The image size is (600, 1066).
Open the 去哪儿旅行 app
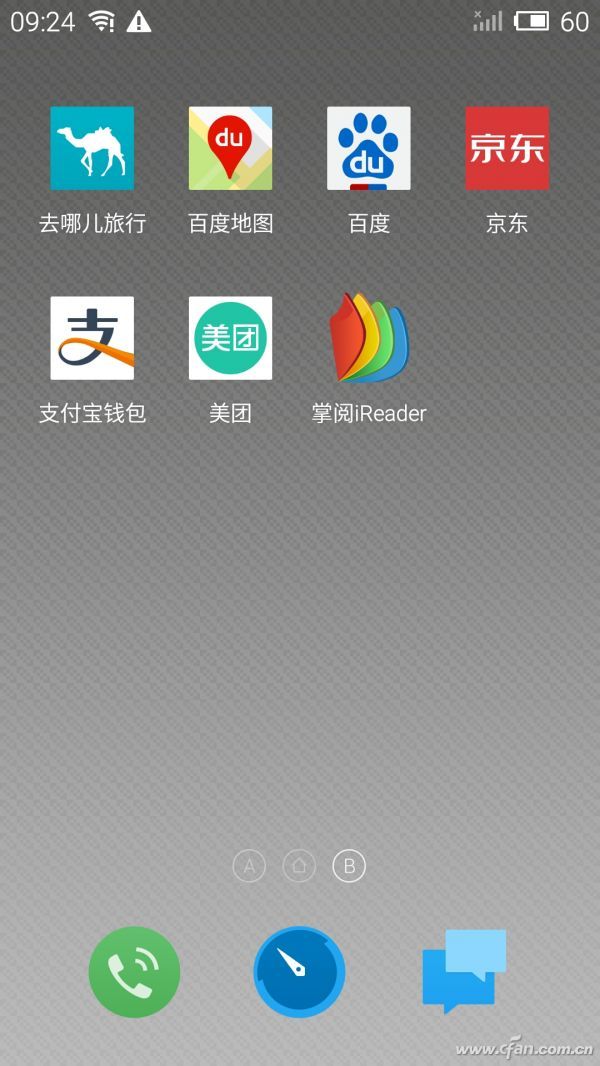tap(92, 149)
